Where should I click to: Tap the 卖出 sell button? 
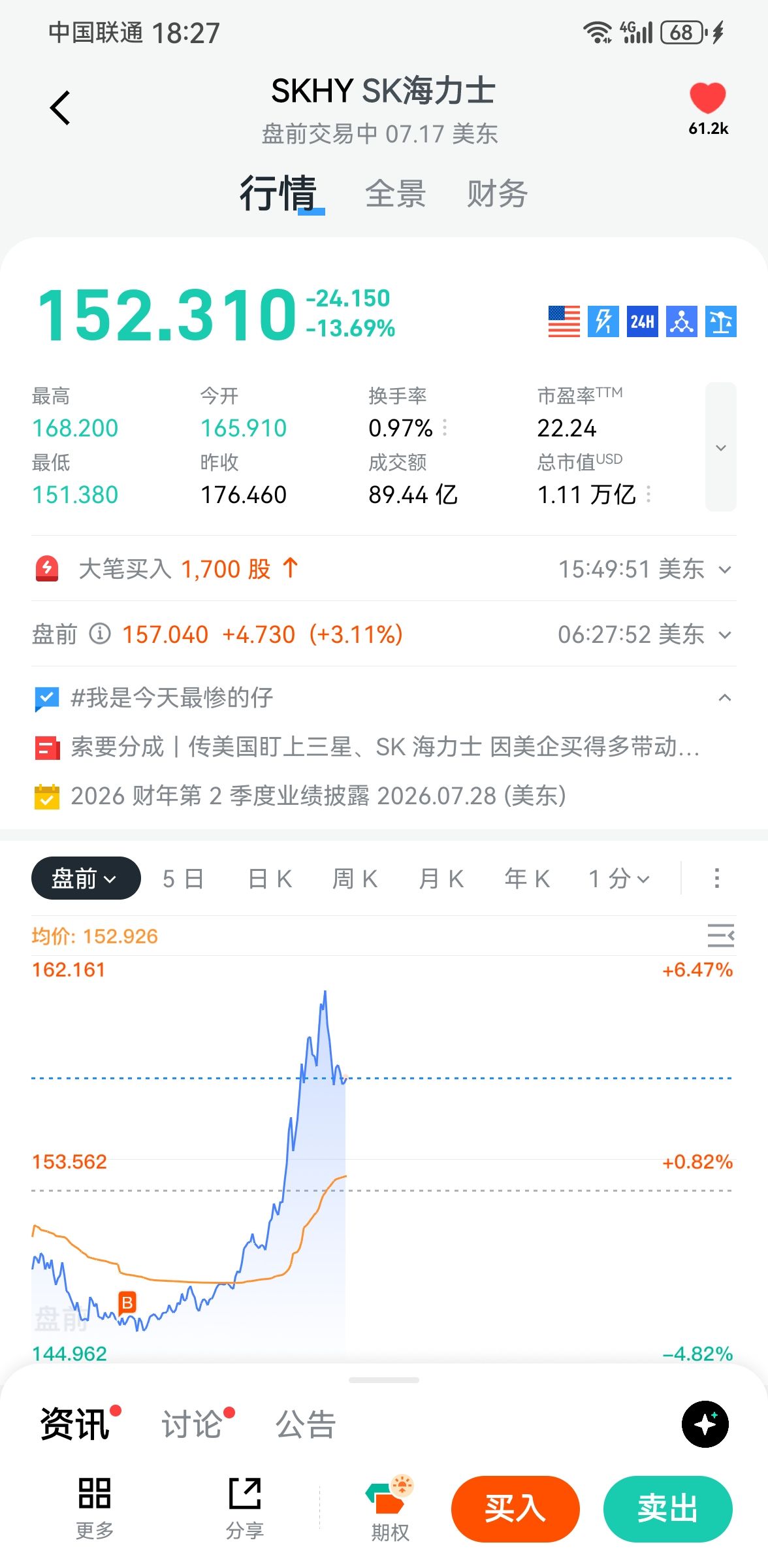tap(668, 1509)
